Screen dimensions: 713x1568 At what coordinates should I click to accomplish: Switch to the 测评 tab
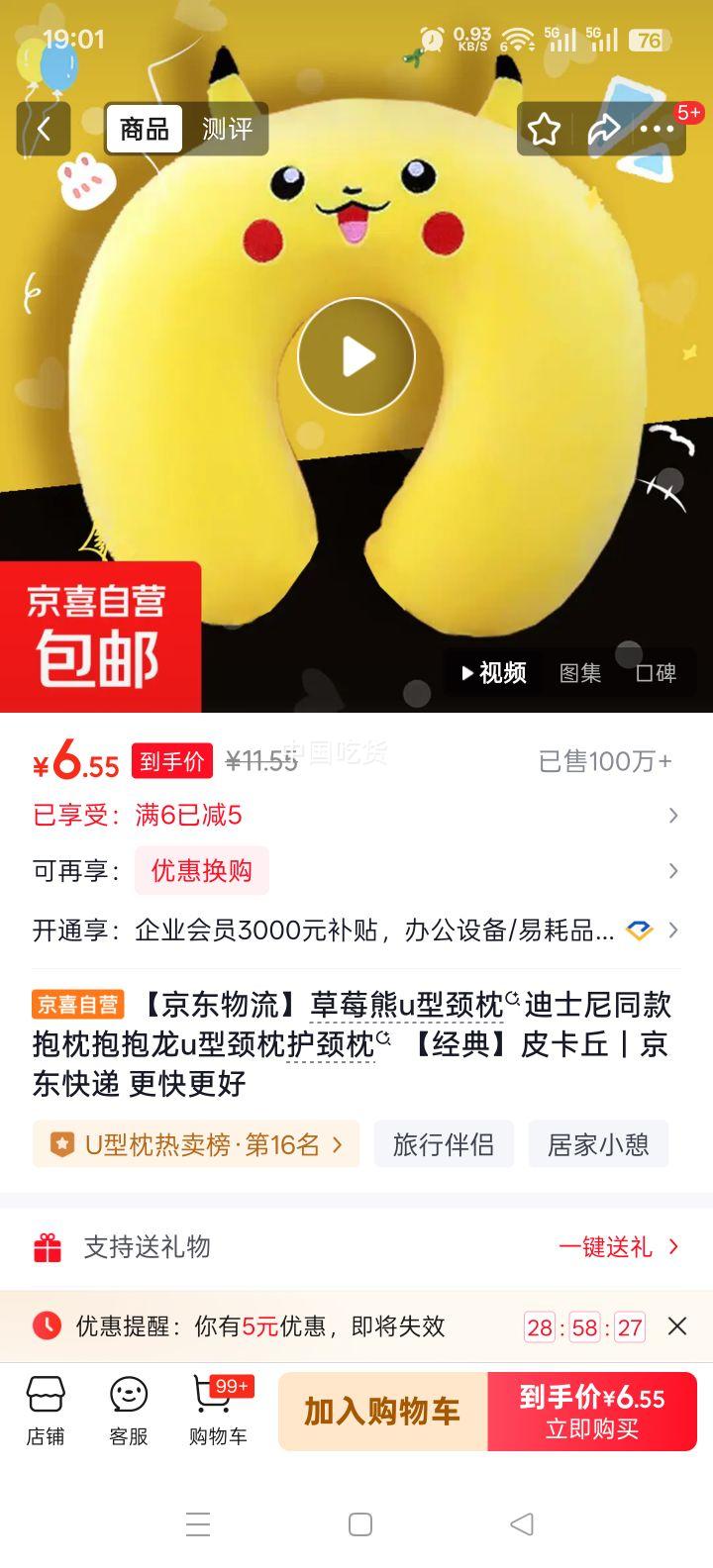tap(229, 129)
